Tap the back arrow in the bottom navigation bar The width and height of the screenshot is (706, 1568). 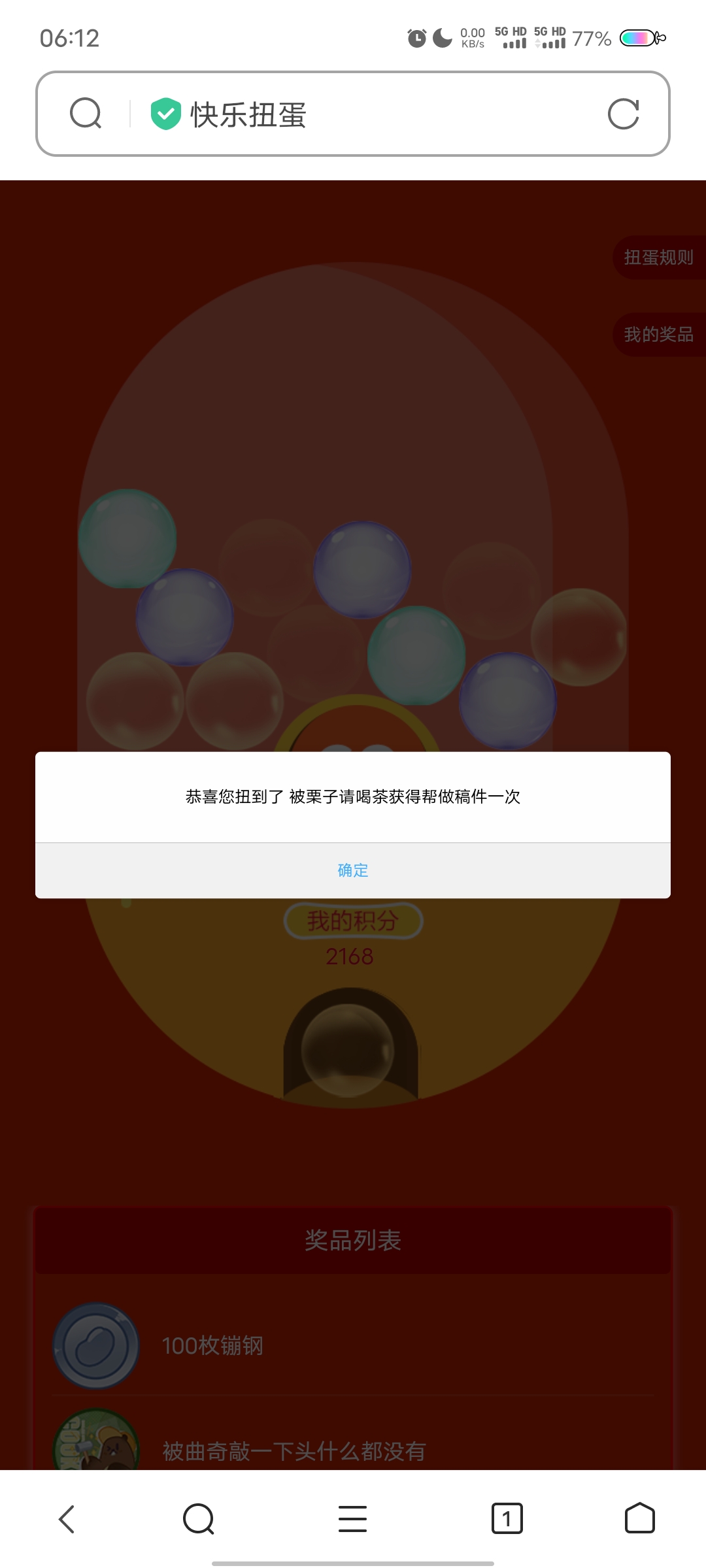point(66,1518)
